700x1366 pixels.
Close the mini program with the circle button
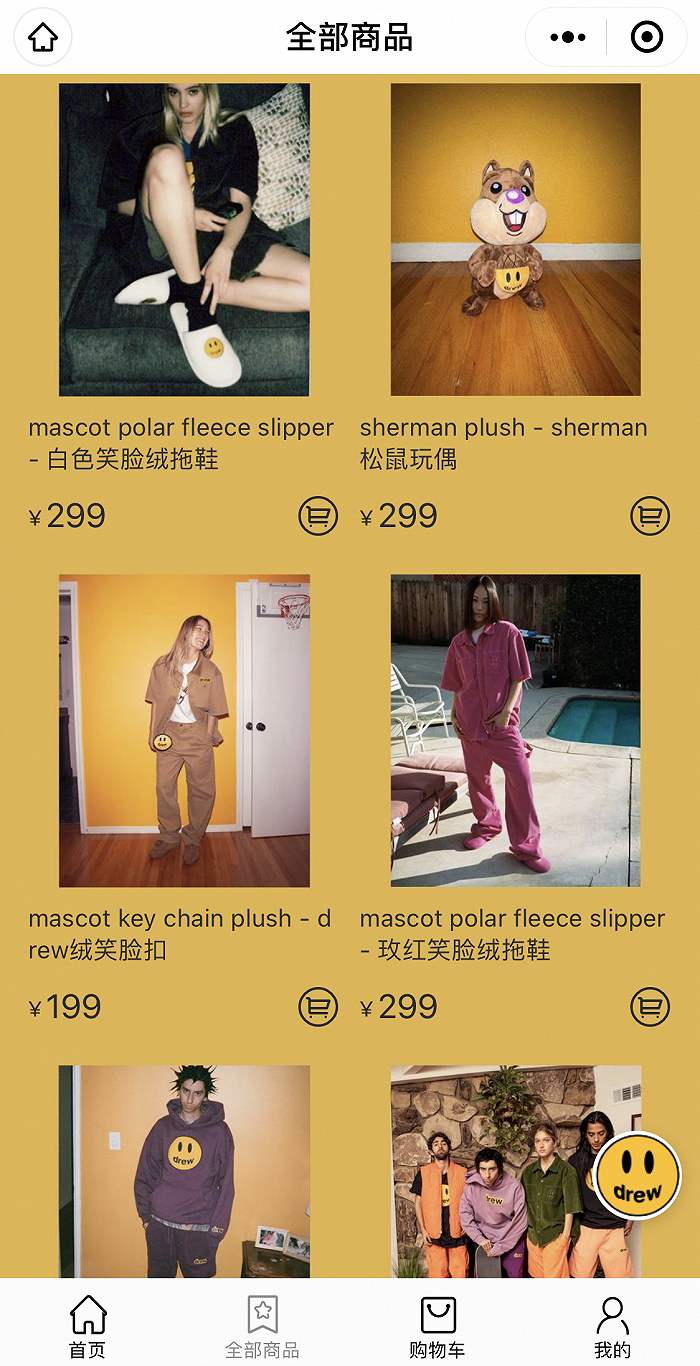(x=647, y=38)
